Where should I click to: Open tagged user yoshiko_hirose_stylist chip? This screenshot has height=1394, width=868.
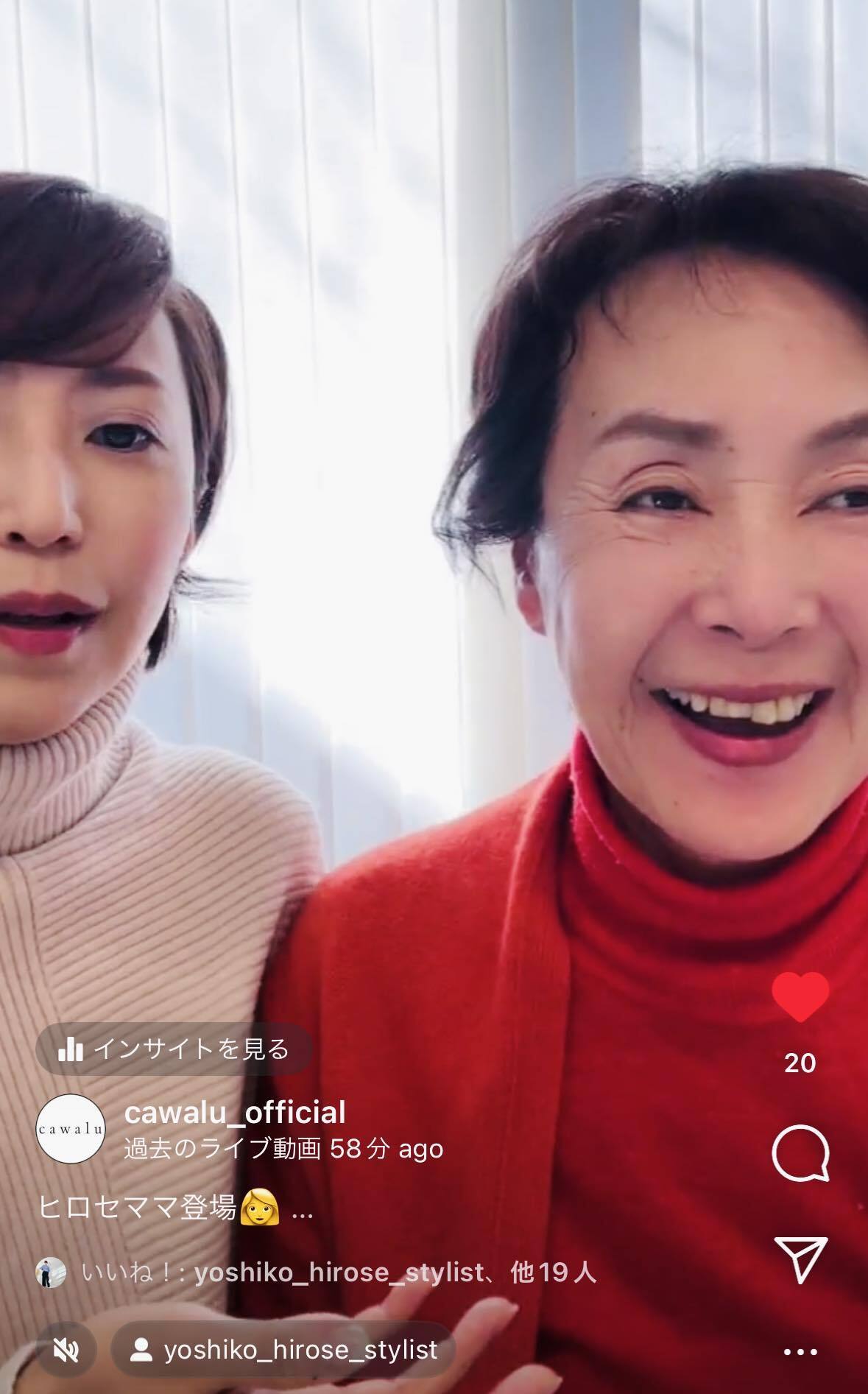(282, 1350)
